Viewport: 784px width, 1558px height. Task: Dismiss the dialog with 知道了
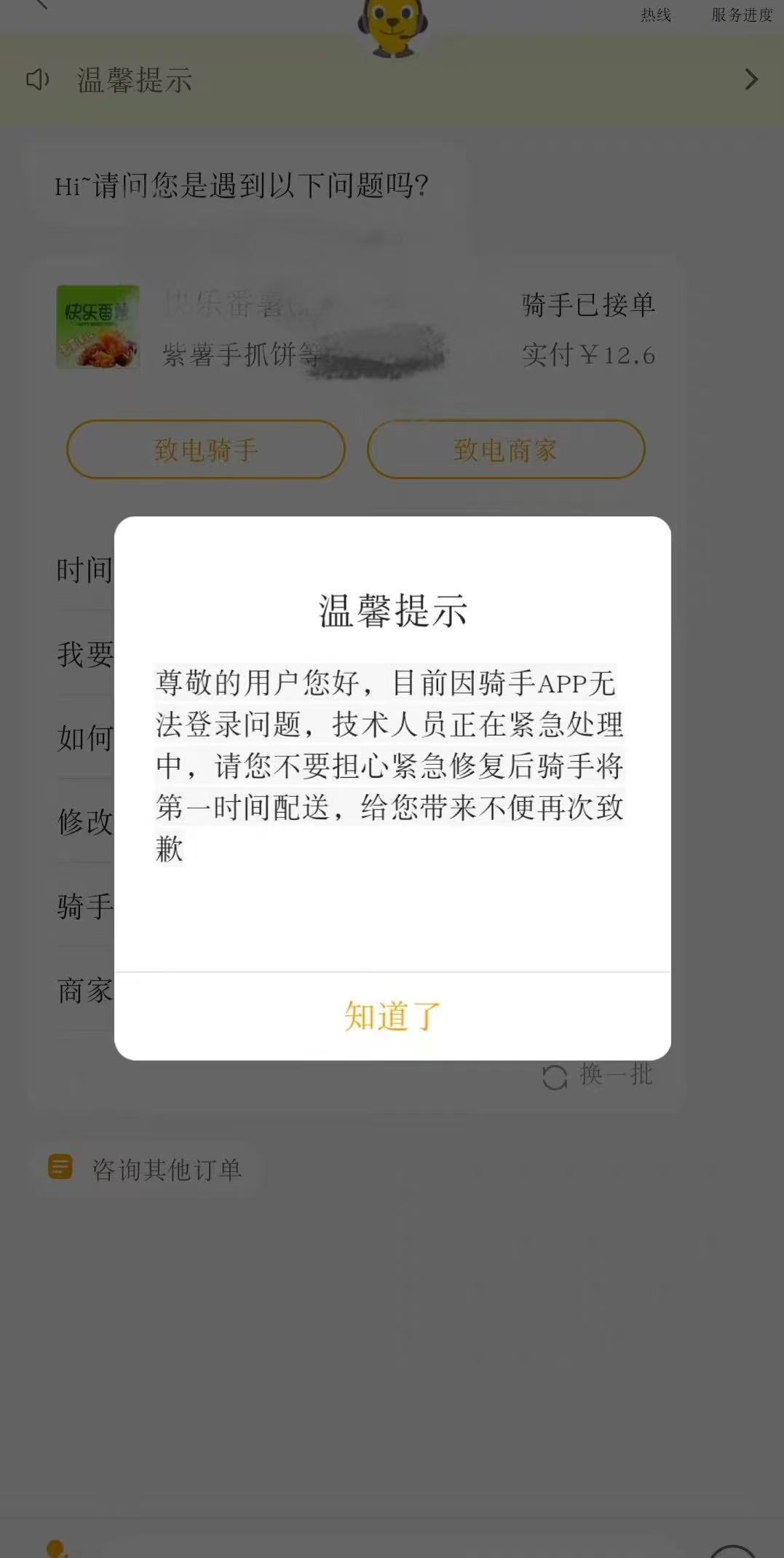tap(392, 1016)
